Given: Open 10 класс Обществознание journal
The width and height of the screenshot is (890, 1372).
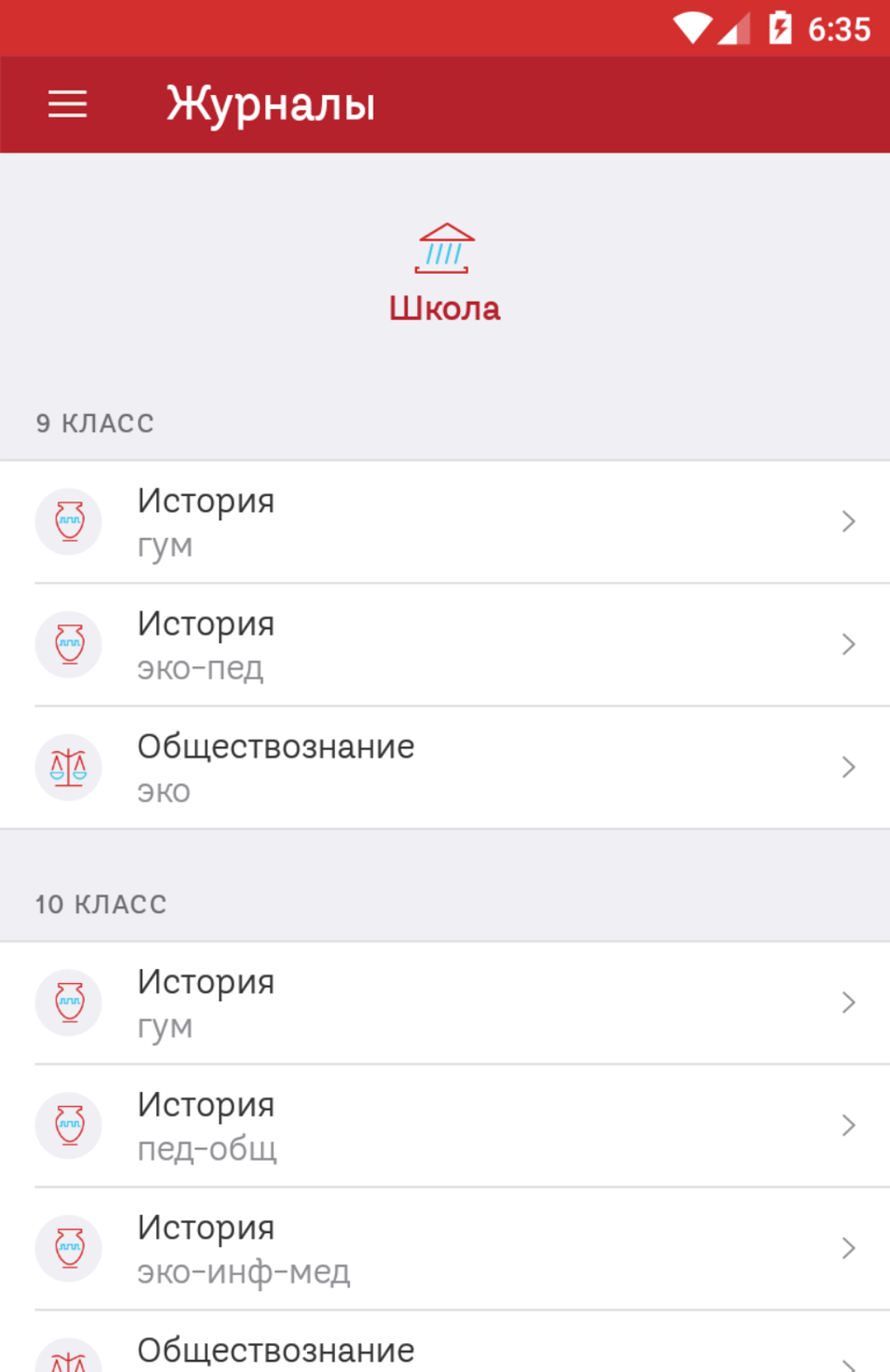Looking at the screenshot, I should click(445, 1350).
